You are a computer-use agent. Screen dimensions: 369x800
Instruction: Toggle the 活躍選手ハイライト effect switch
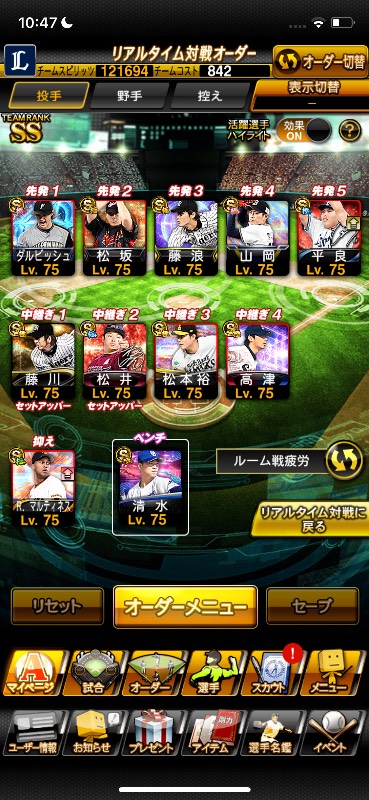pyautogui.click(x=304, y=131)
